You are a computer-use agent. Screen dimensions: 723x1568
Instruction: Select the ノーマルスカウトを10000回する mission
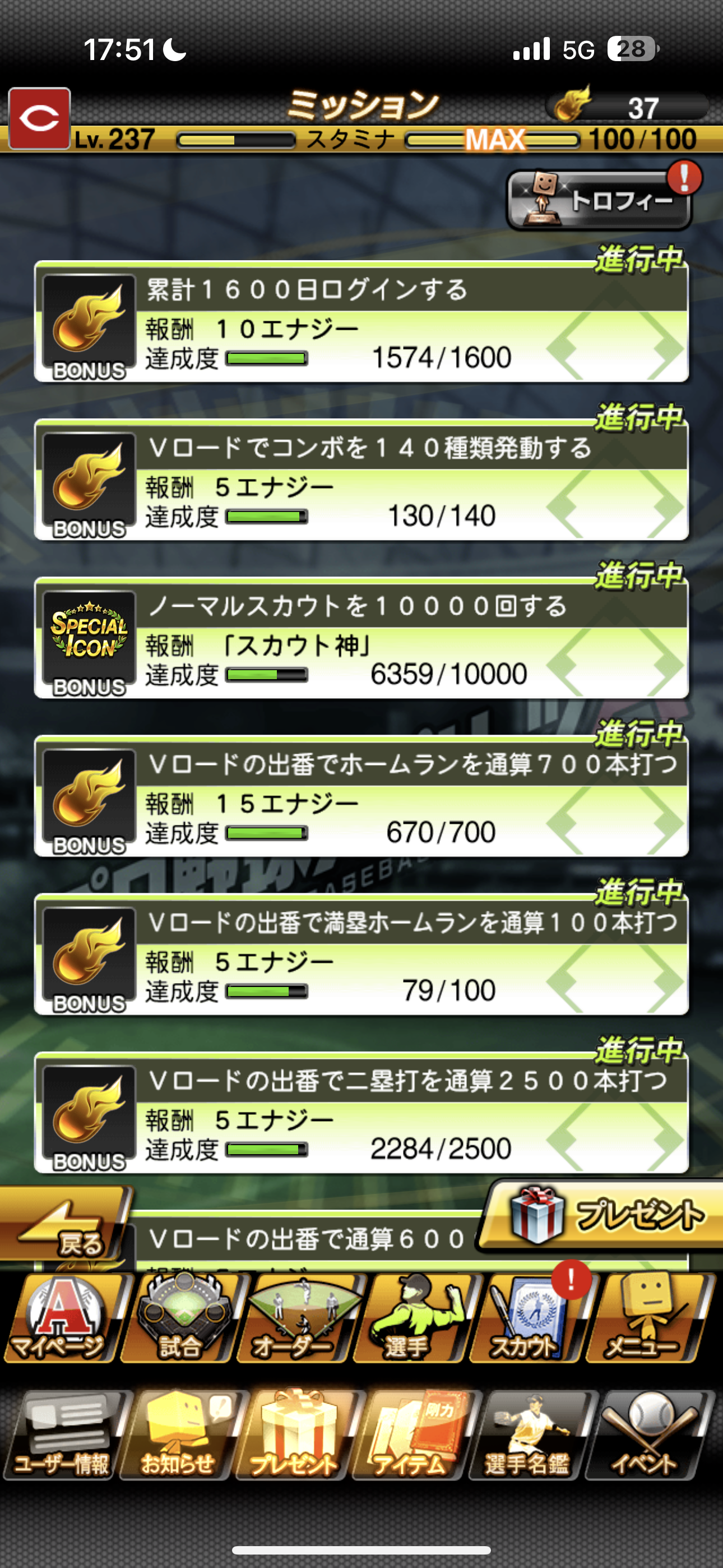[361, 639]
